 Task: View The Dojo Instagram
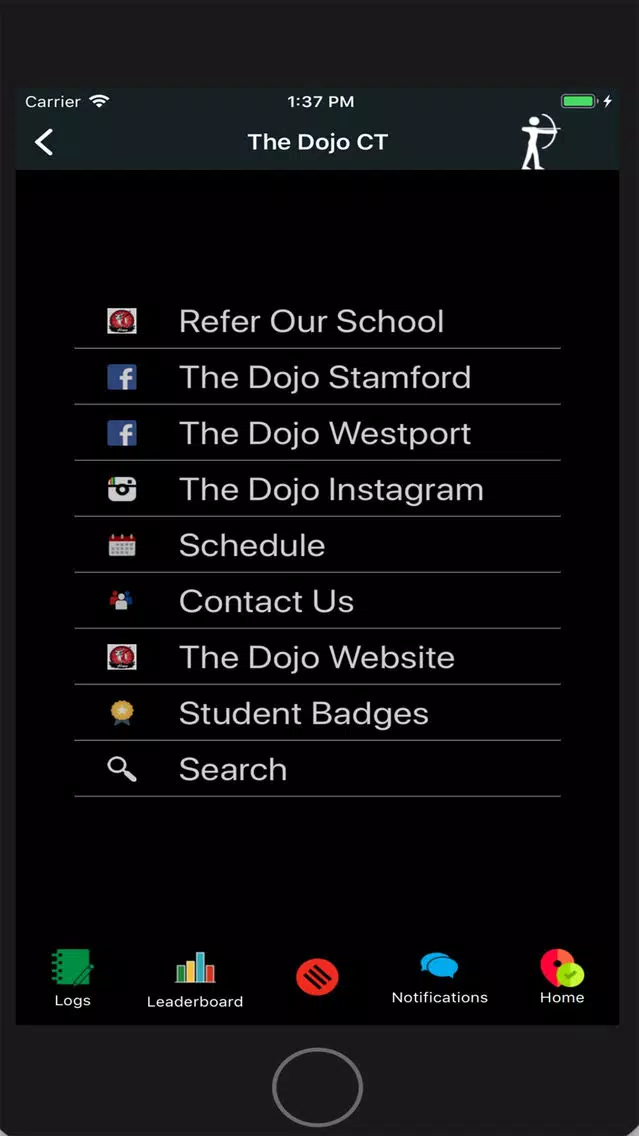(x=317, y=489)
